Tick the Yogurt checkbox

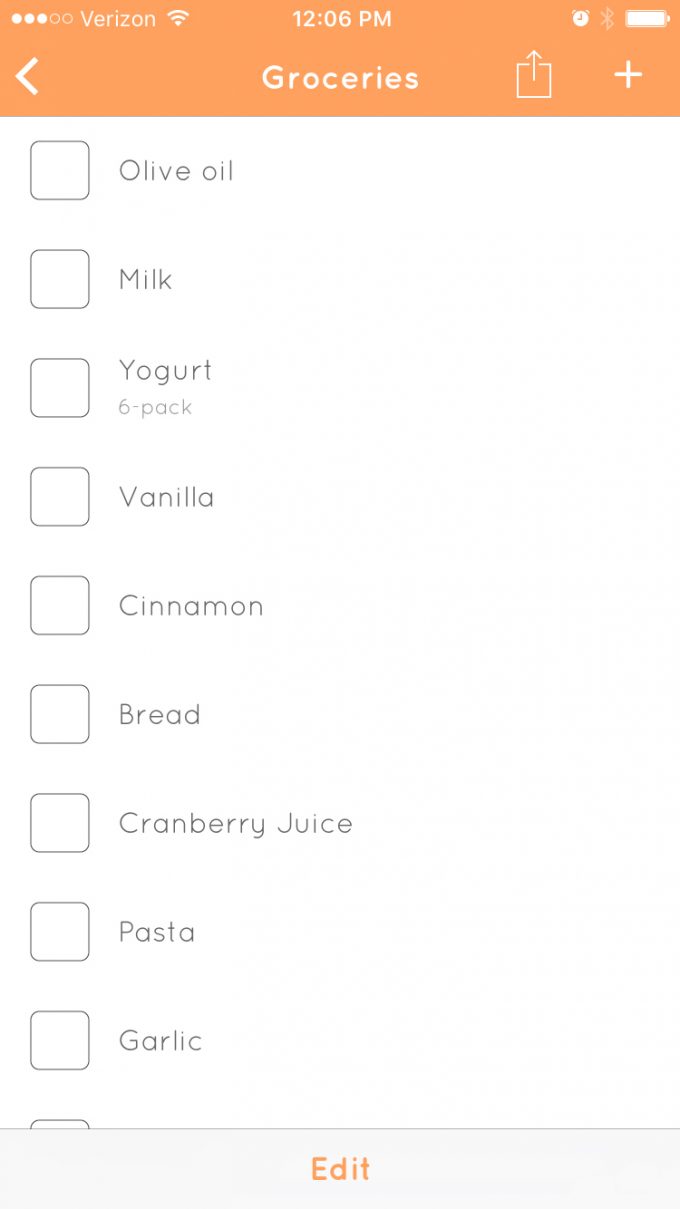pos(60,388)
